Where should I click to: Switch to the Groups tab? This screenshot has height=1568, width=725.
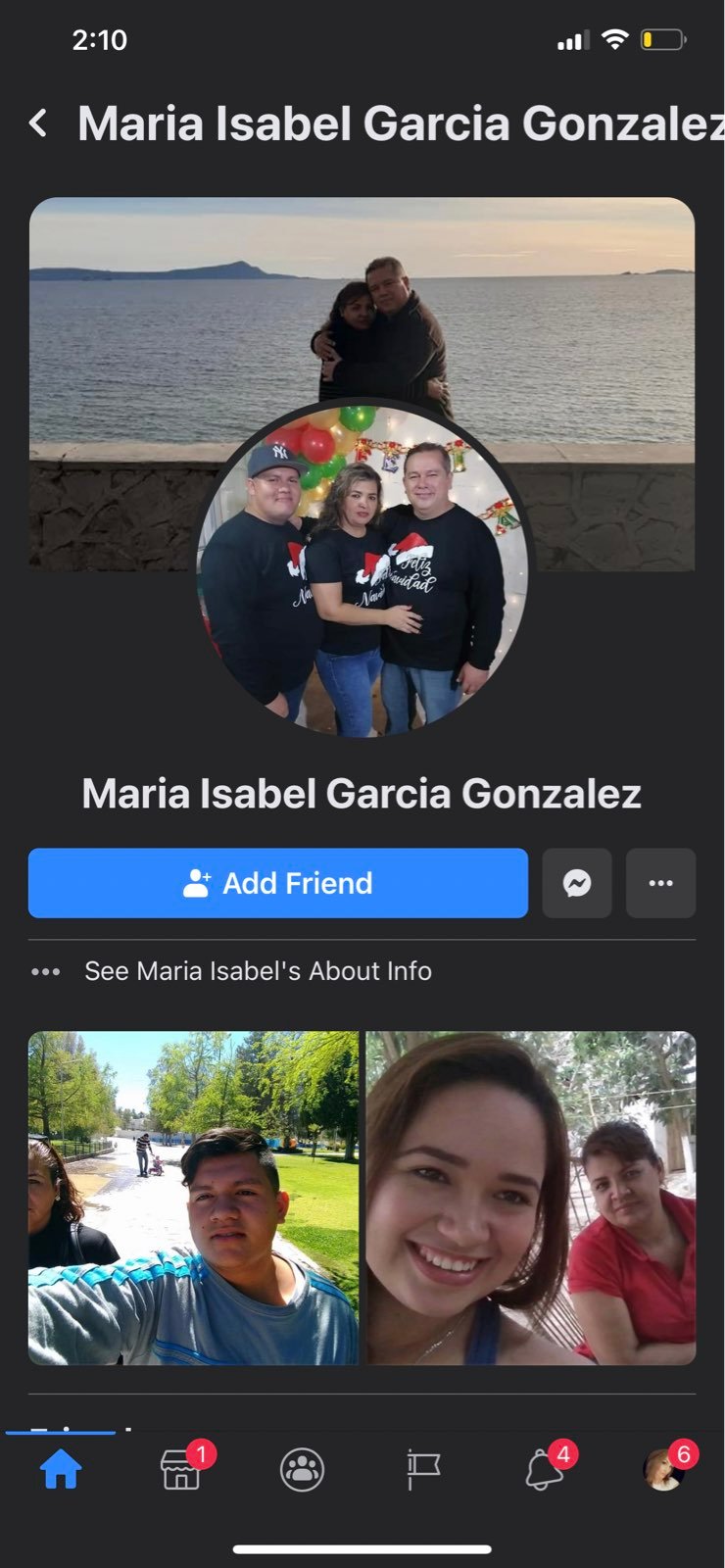tap(302, 1470)
